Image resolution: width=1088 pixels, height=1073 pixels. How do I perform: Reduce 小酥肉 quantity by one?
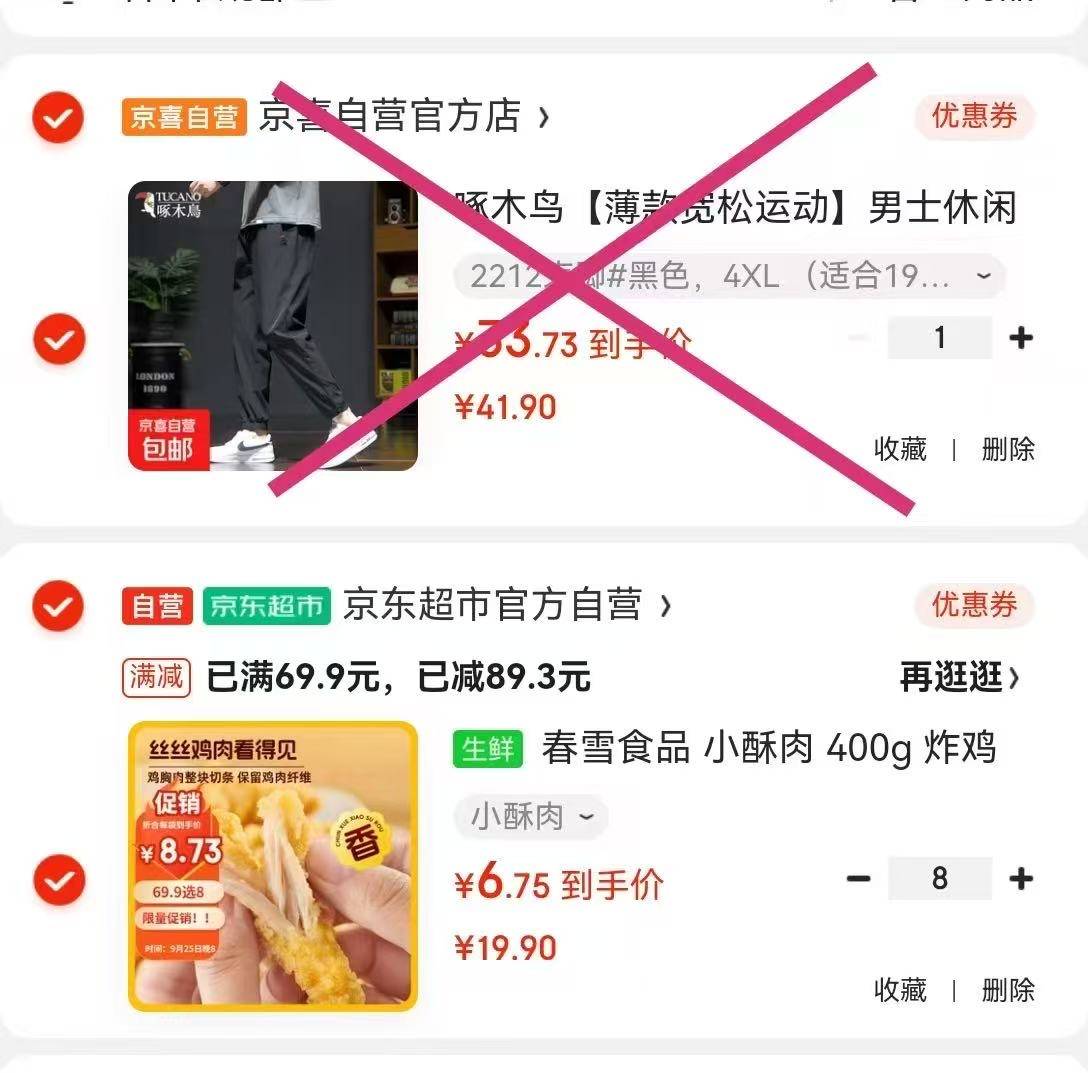tap(858, 879)
